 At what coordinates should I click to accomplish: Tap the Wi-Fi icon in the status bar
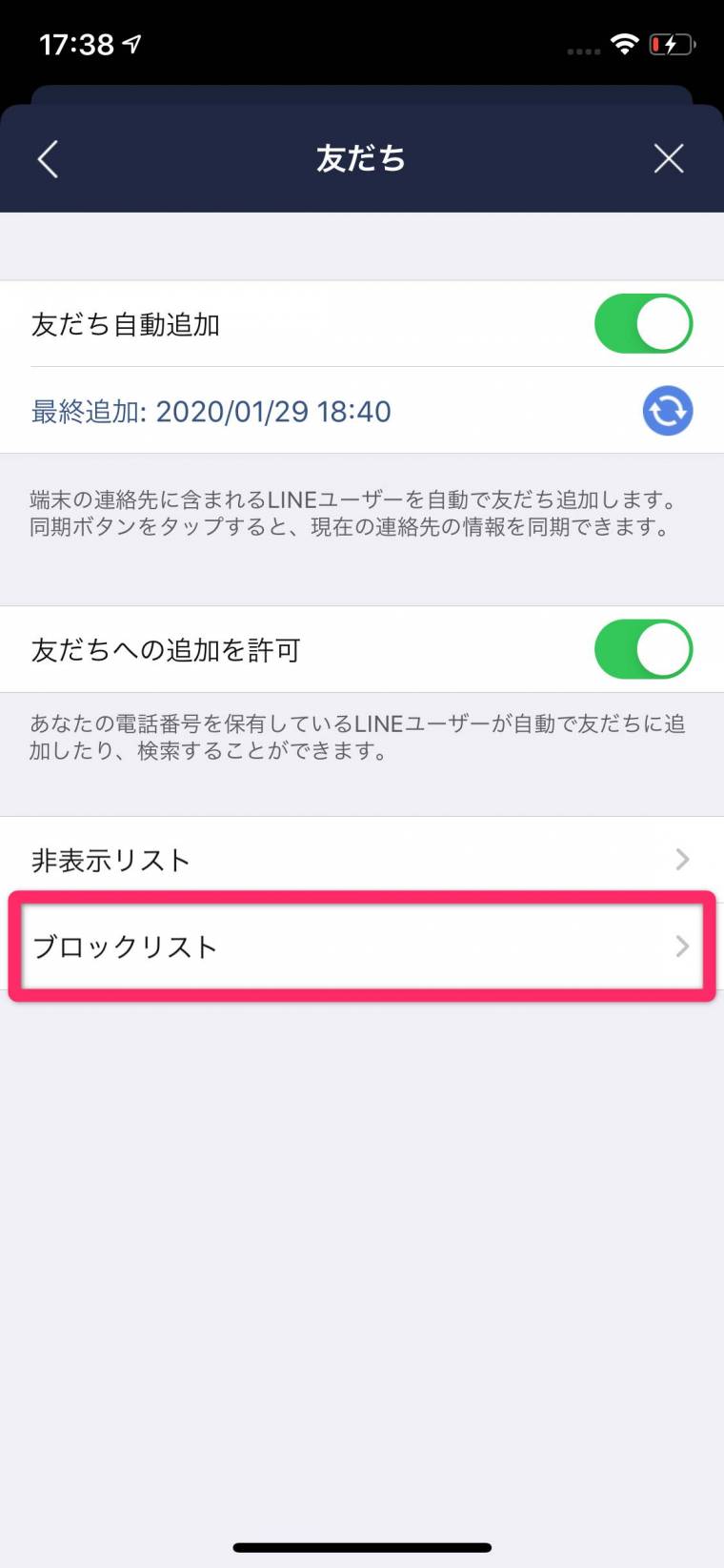(x=625, y=44)
